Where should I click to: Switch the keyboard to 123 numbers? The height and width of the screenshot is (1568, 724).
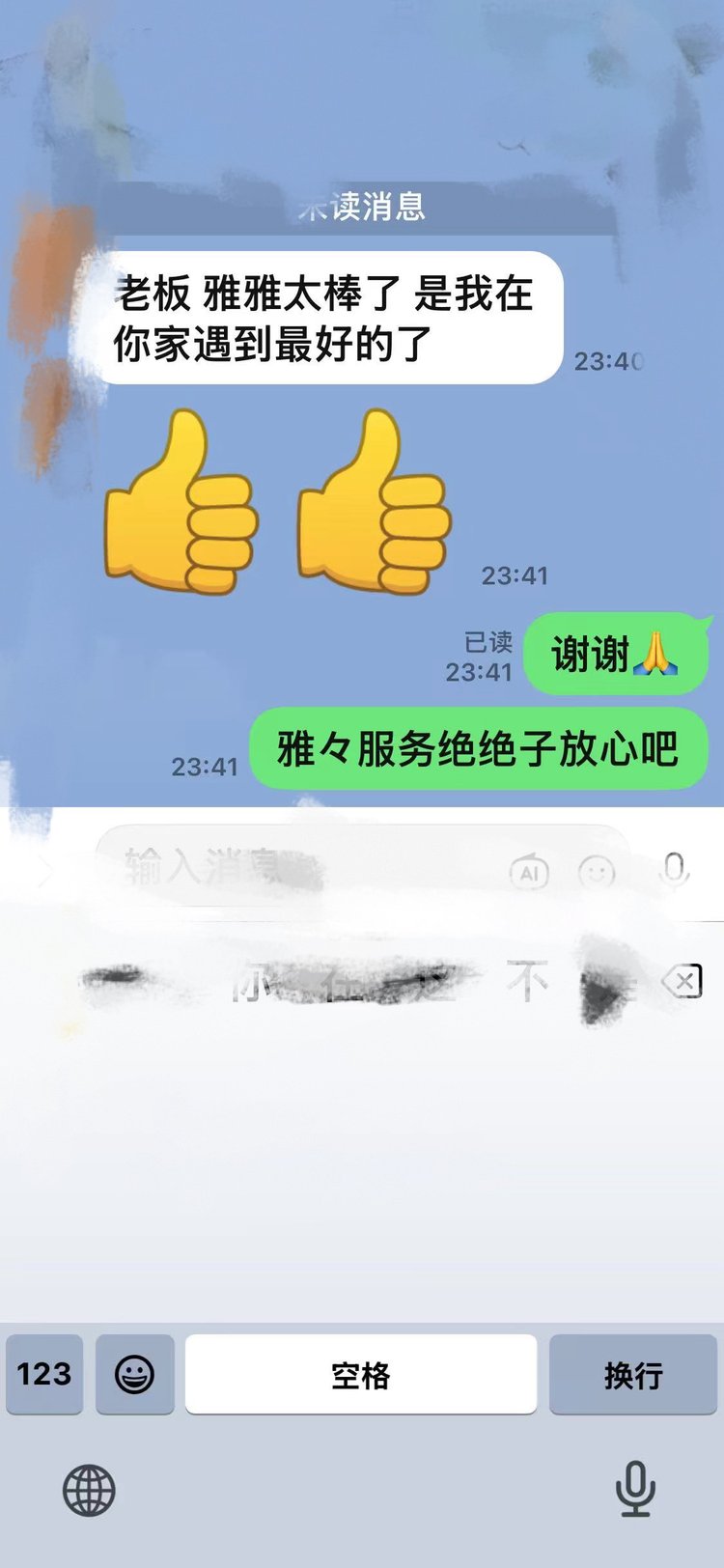(x=44, y=1374)
